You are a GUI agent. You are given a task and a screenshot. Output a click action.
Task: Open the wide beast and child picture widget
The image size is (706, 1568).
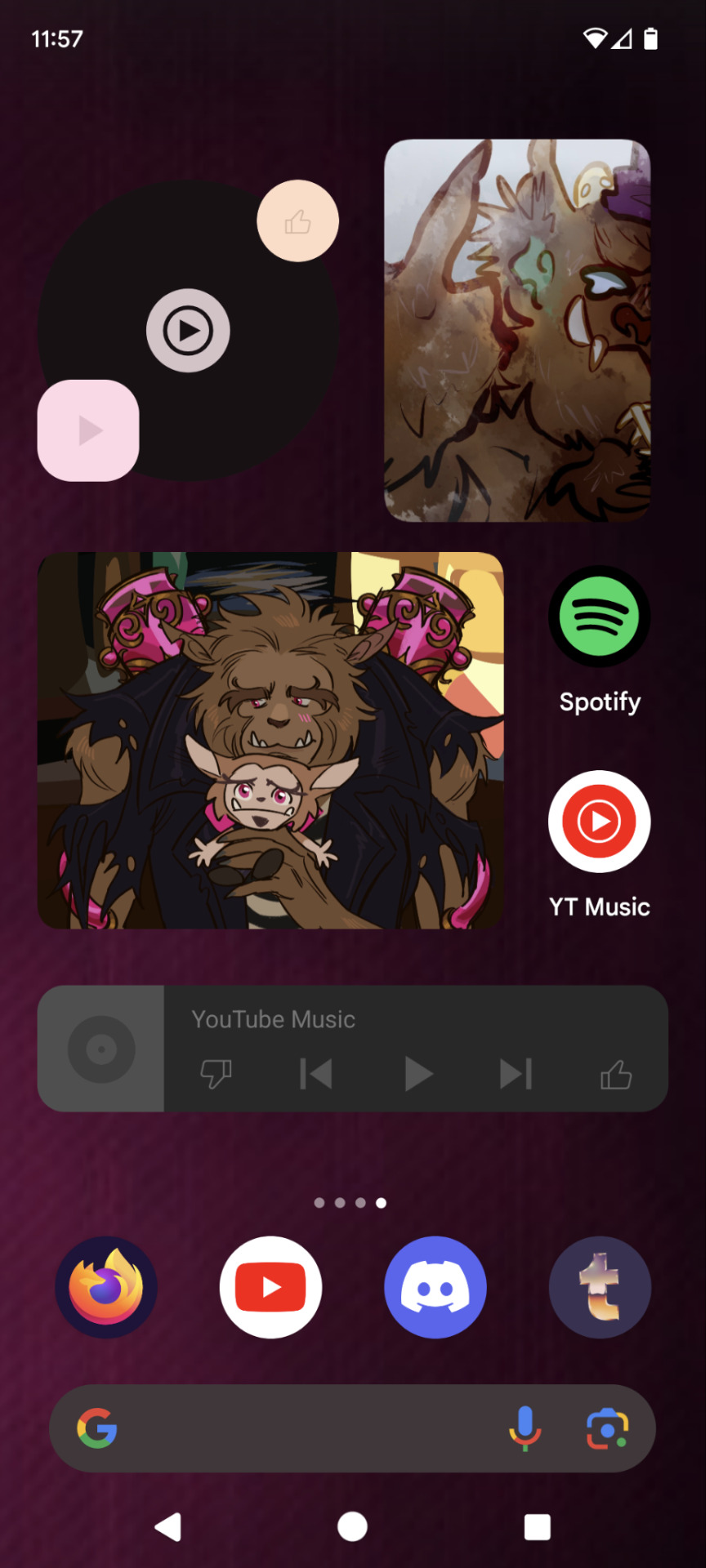270,740
